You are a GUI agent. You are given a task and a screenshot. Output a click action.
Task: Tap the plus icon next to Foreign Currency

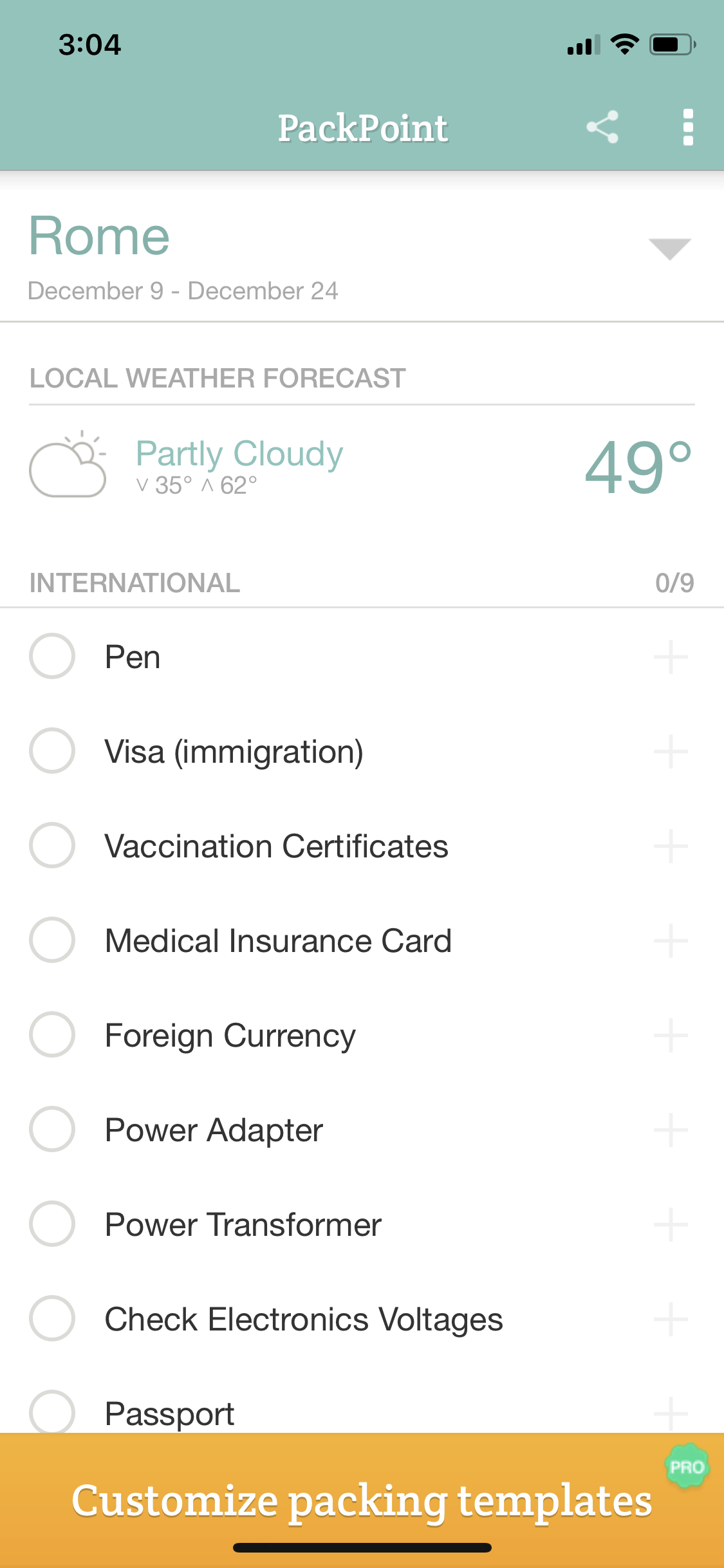[x=671, y=1035]
